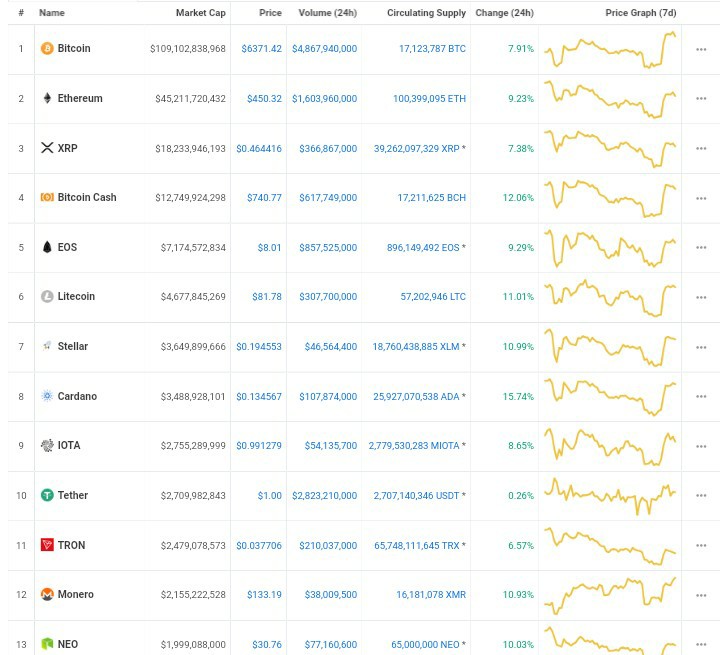Image resolution: width=720 pixels, height=655 pixels.
Task: Select the EOS name link
Action: click(67, 247)
